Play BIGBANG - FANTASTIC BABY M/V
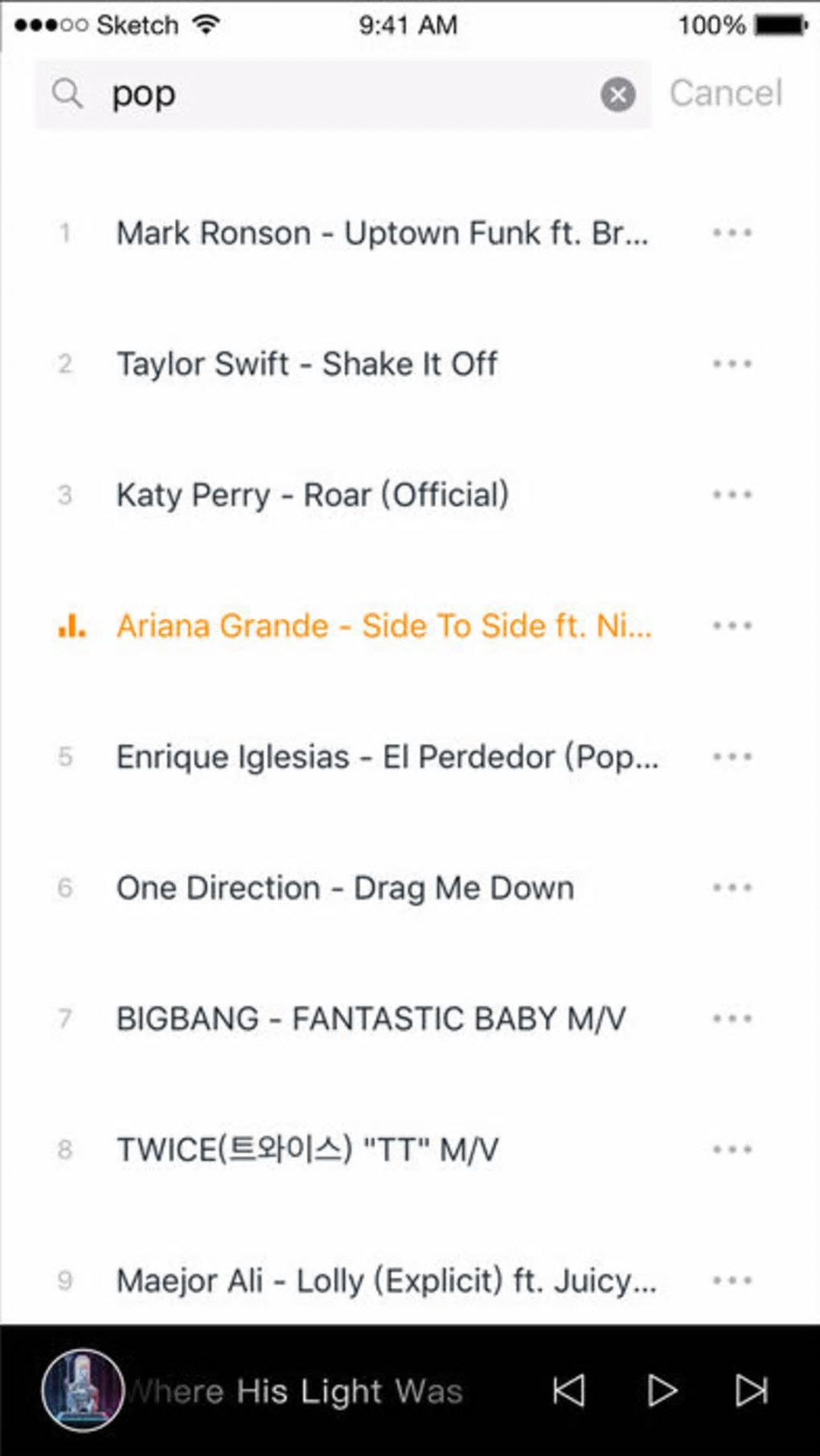Viewport: 820px width, 1456px height. coord(371,1019)
